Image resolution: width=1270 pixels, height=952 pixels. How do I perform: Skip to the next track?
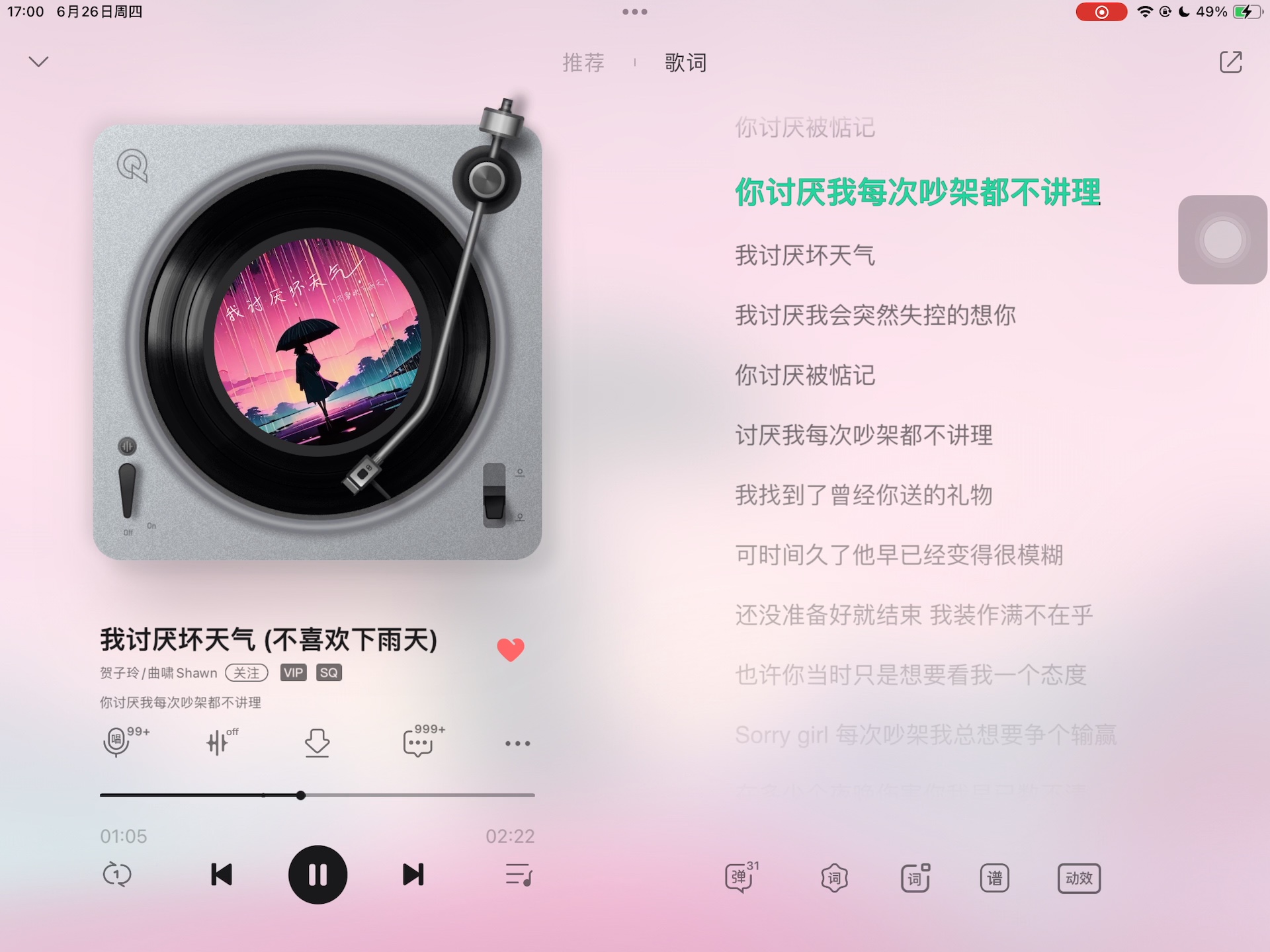click(413, 875)
